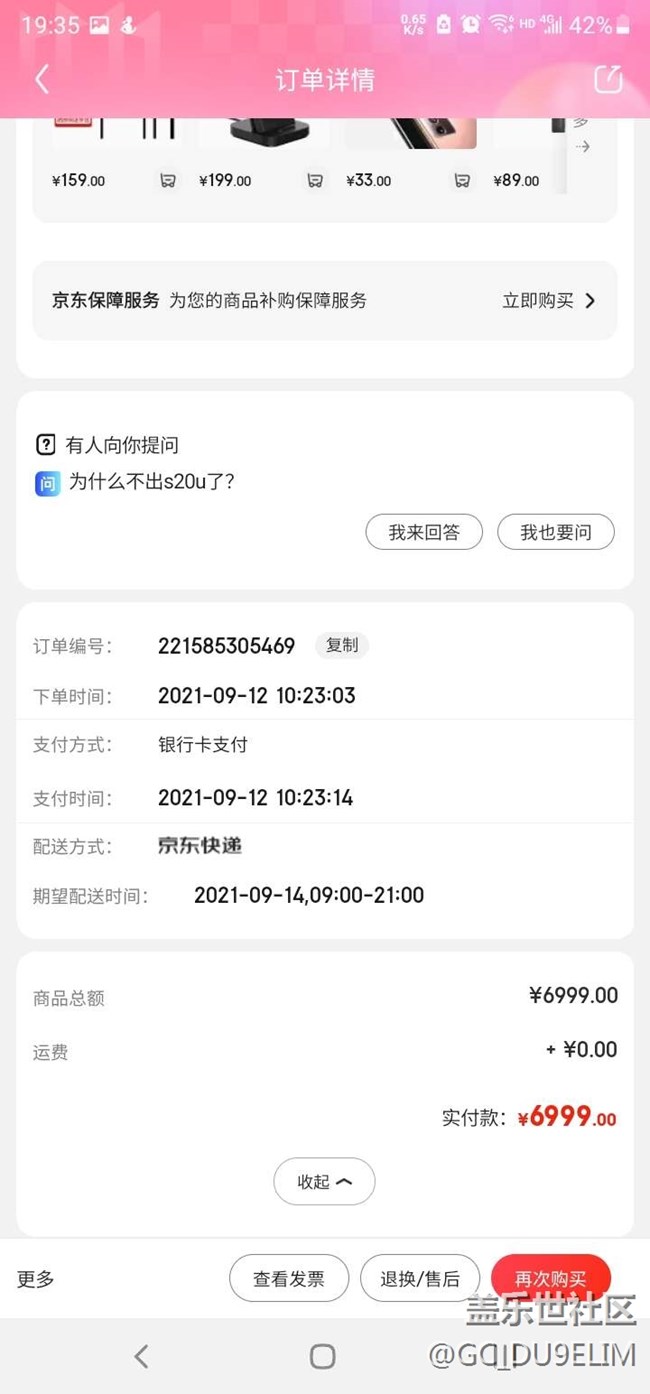Open 退换/售后 after-sales service
The width and height of the screenshot is (650, 1394).
(x=420, y=1278)
